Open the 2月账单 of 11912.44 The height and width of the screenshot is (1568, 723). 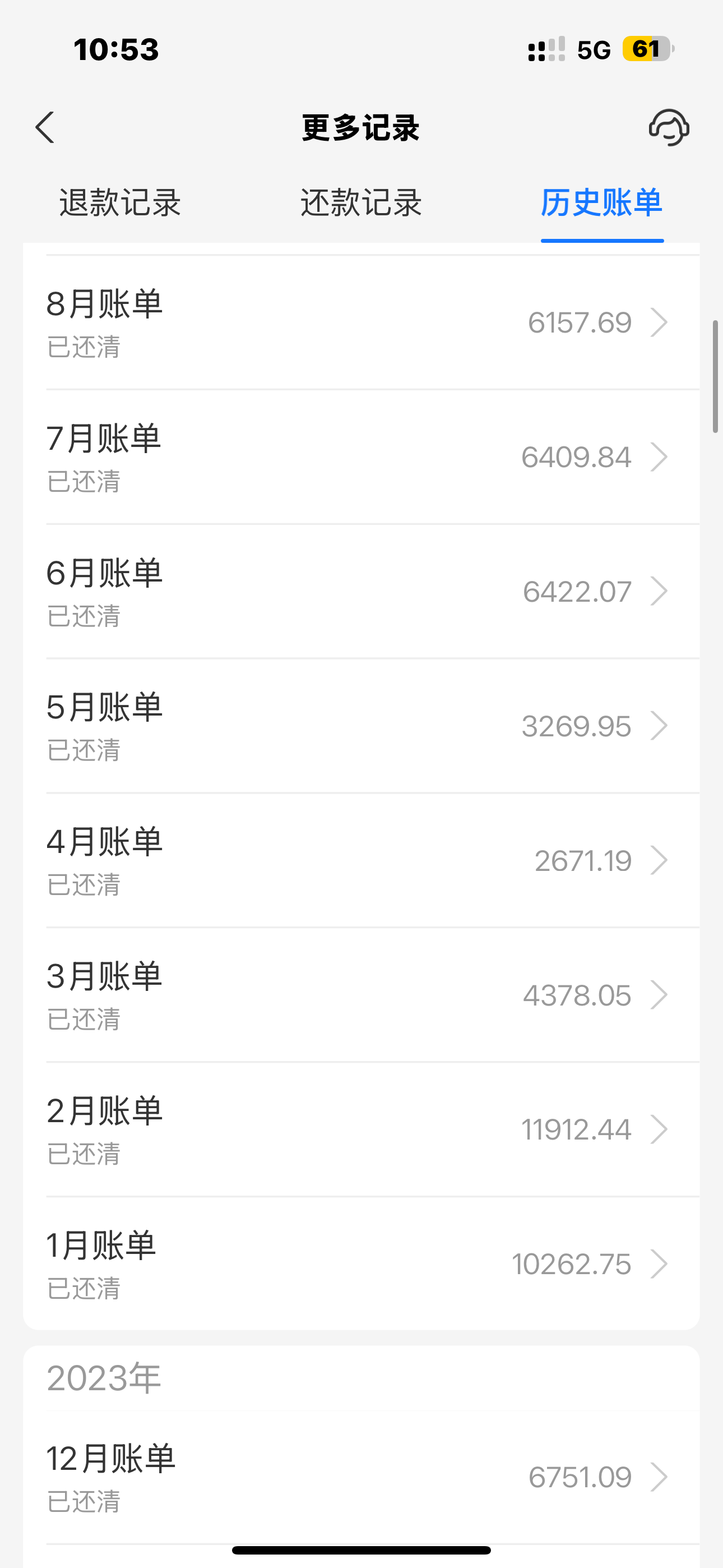(361, 1130)
